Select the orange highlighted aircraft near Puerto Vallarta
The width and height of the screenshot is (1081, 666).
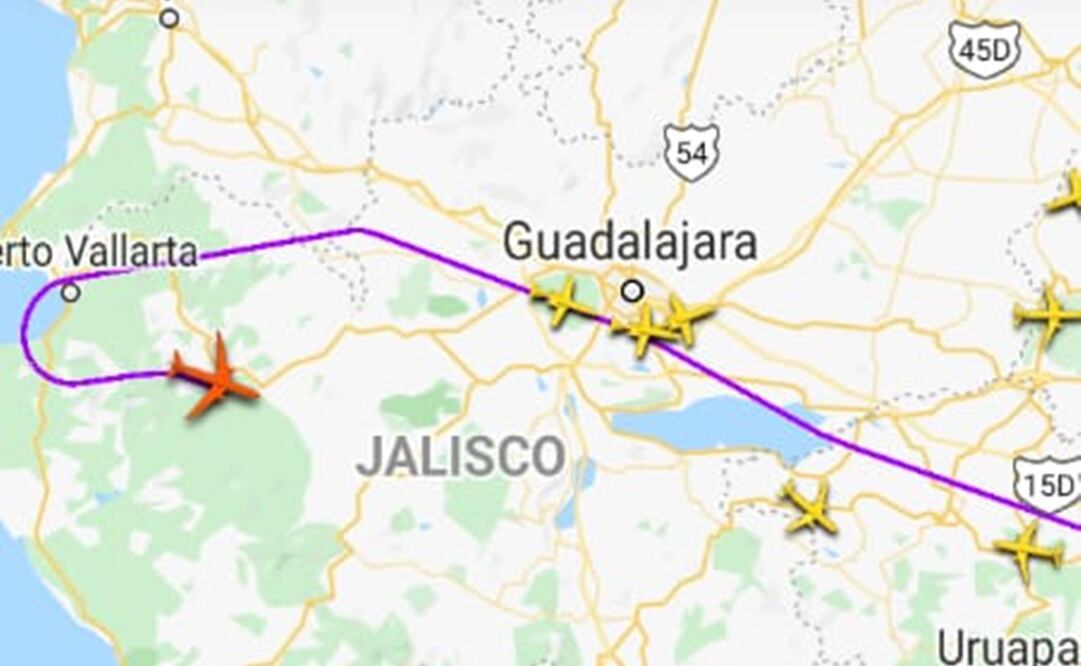coord(215,377)
